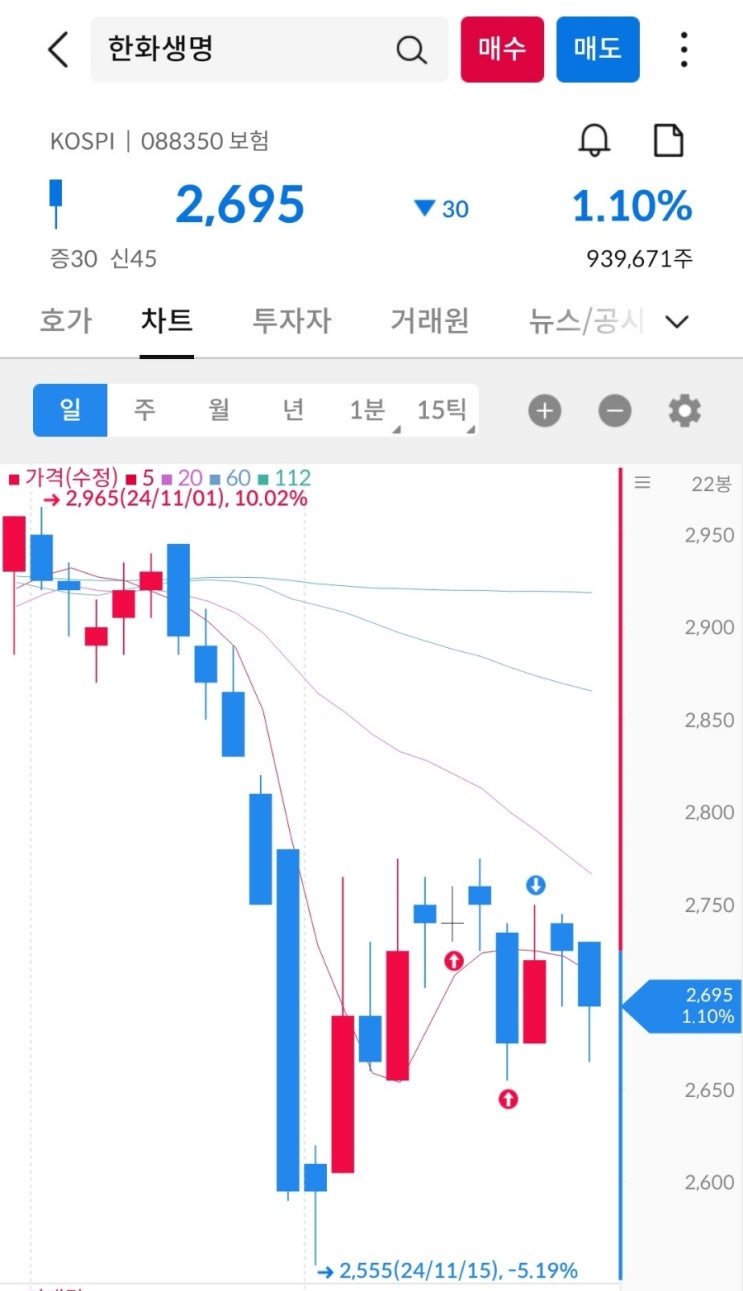The image size is (743, 1291).
Task: Tap the 한화생명 stock search field
Action: (269, 49)
